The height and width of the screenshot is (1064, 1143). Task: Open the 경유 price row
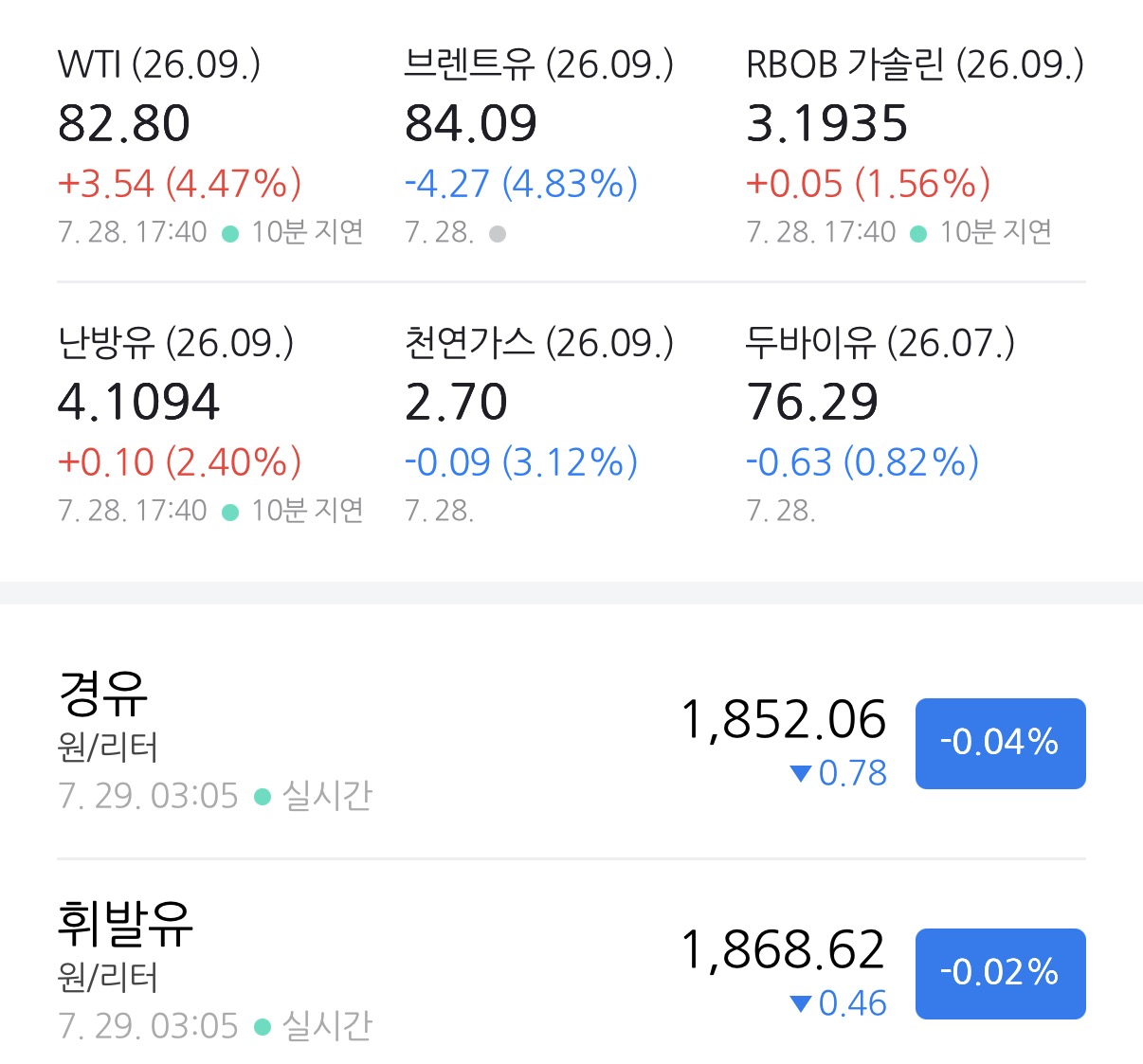click(571, 743)
